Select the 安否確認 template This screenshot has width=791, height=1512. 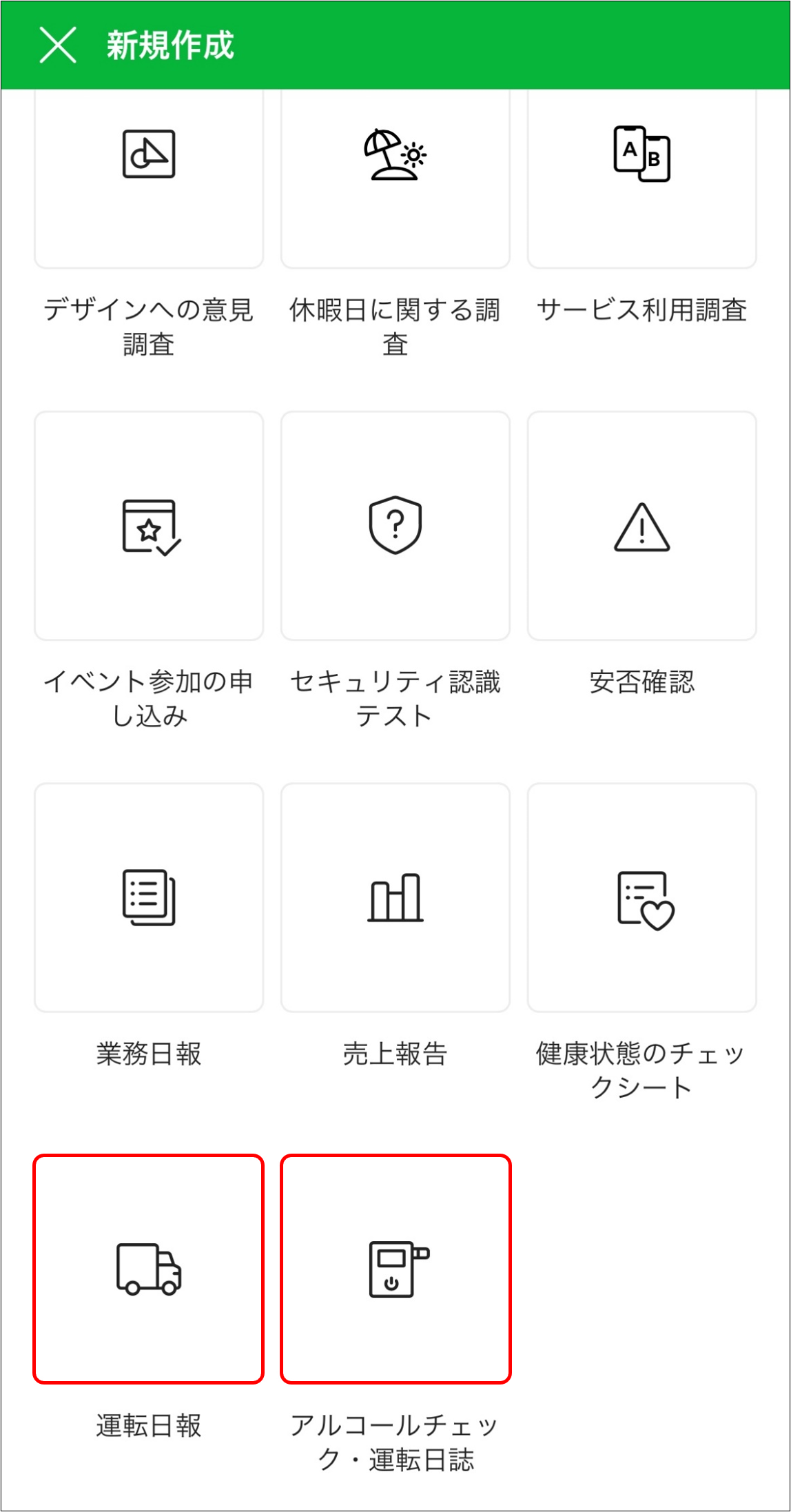click(x=642, y=527)
